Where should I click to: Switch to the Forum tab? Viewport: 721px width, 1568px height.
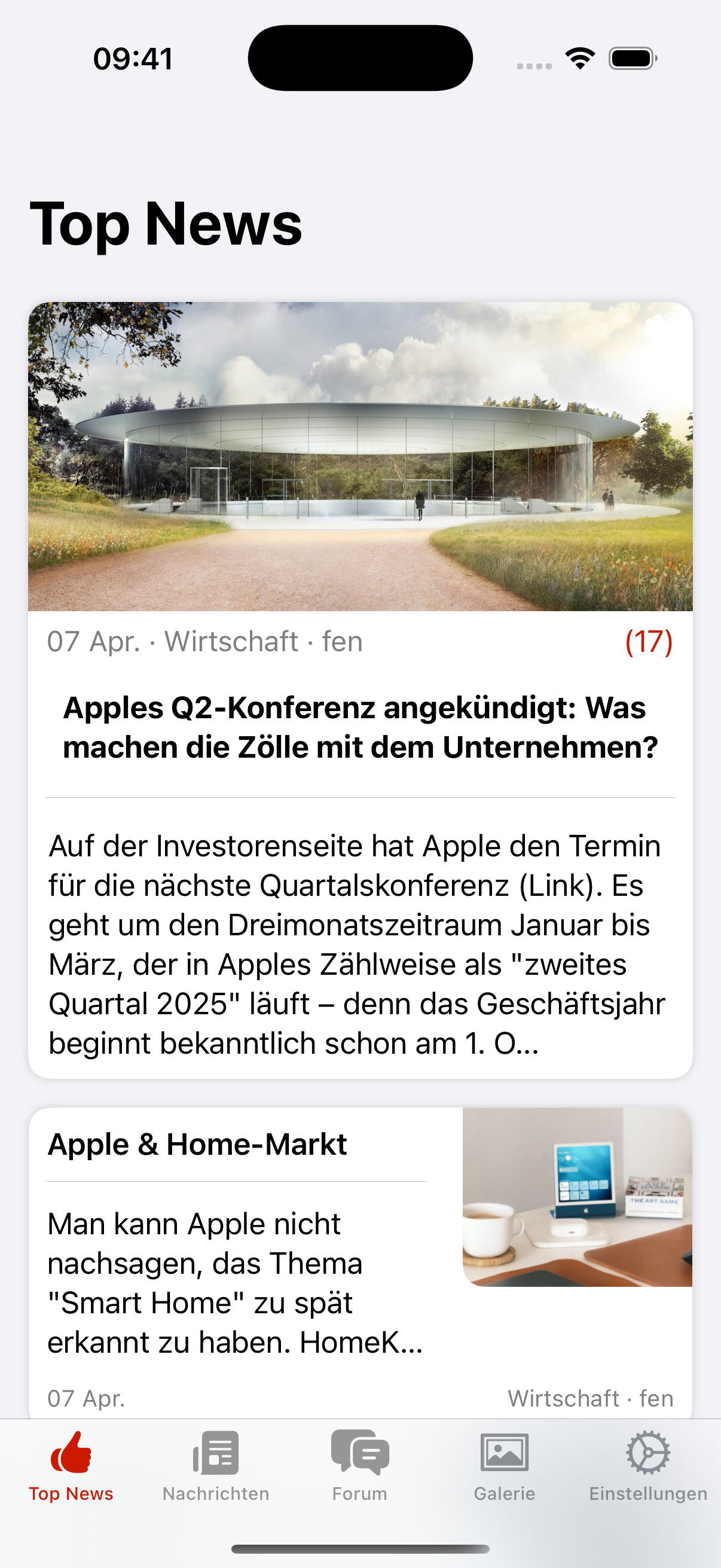coord(359,1466)
